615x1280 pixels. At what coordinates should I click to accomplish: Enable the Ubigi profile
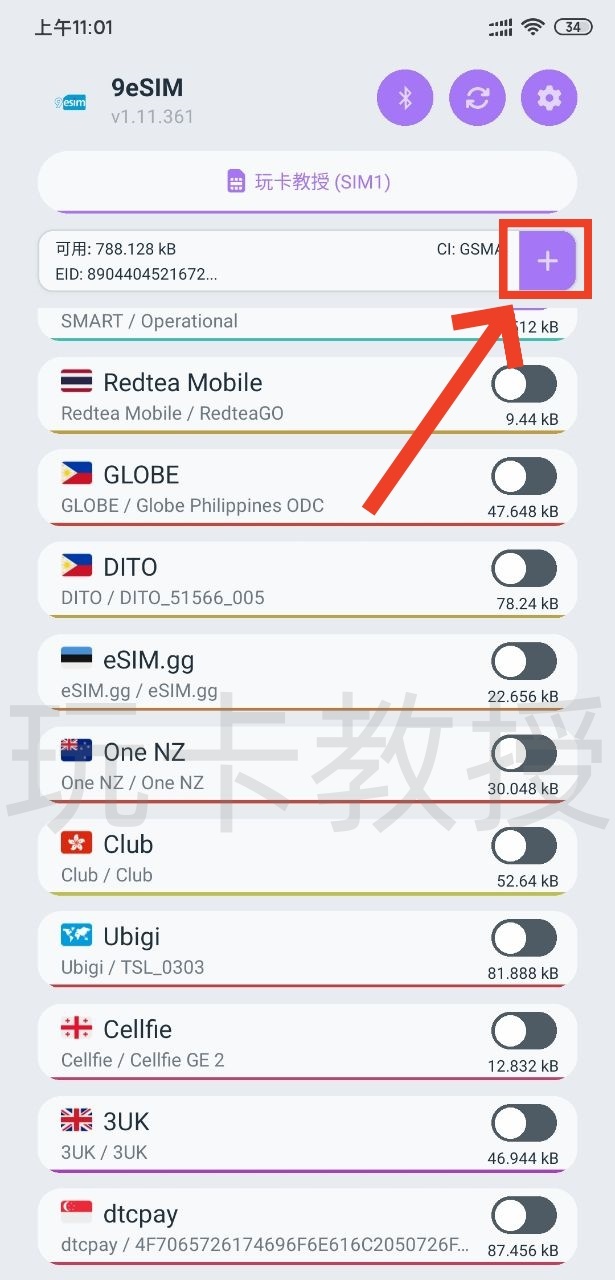[x=524, y=938]
